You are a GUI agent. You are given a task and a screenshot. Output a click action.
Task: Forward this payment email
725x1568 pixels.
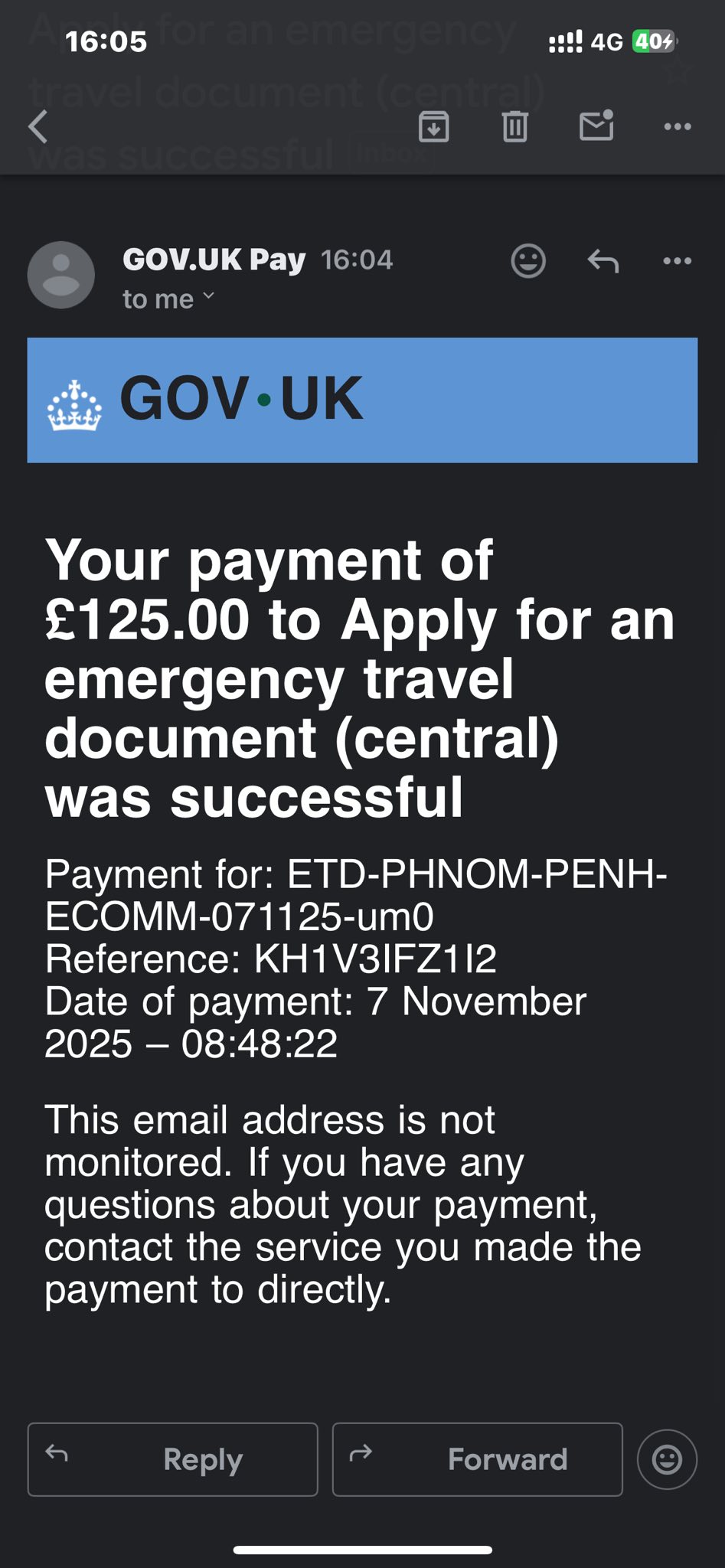click(x=477, y=1459)
